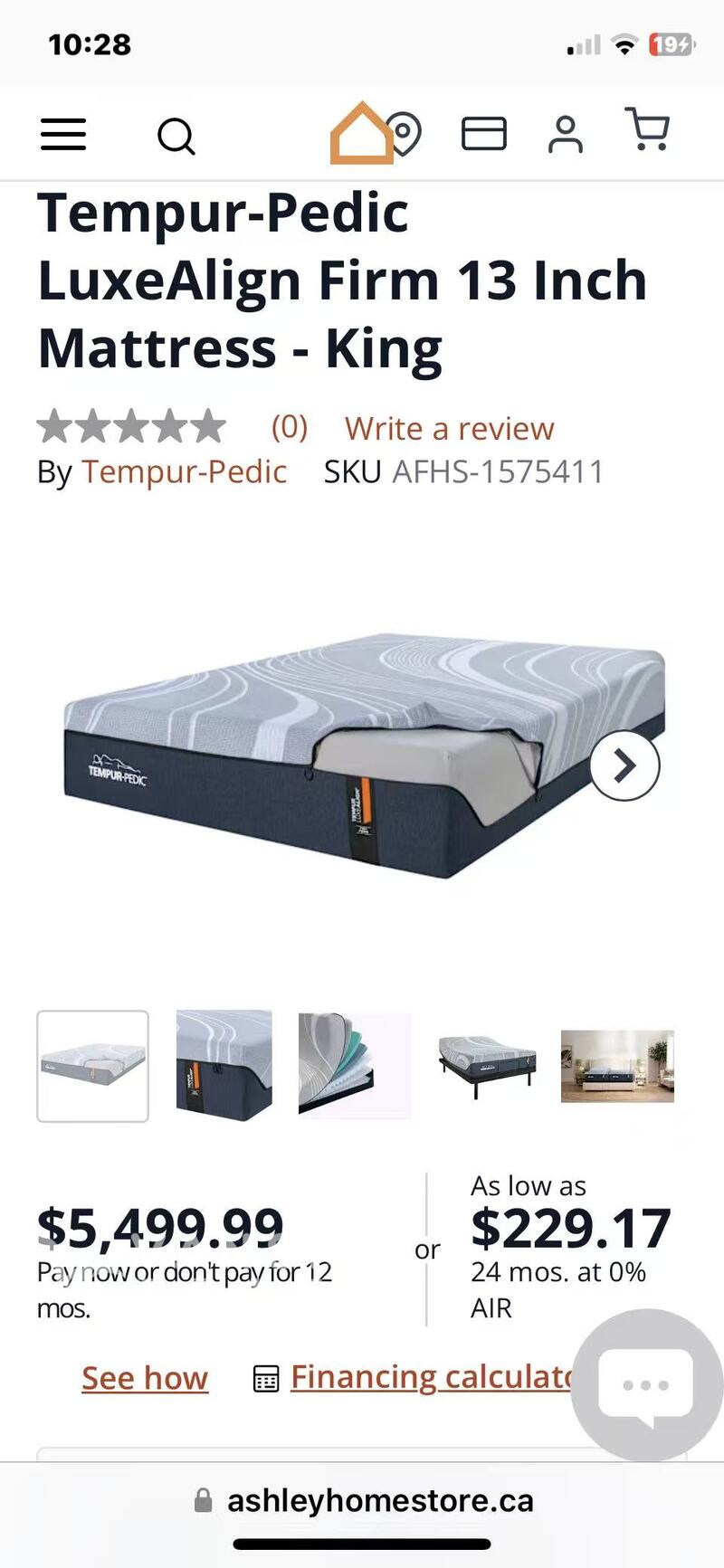
Task: Open the payment card icon
Action: pos(485,133)
